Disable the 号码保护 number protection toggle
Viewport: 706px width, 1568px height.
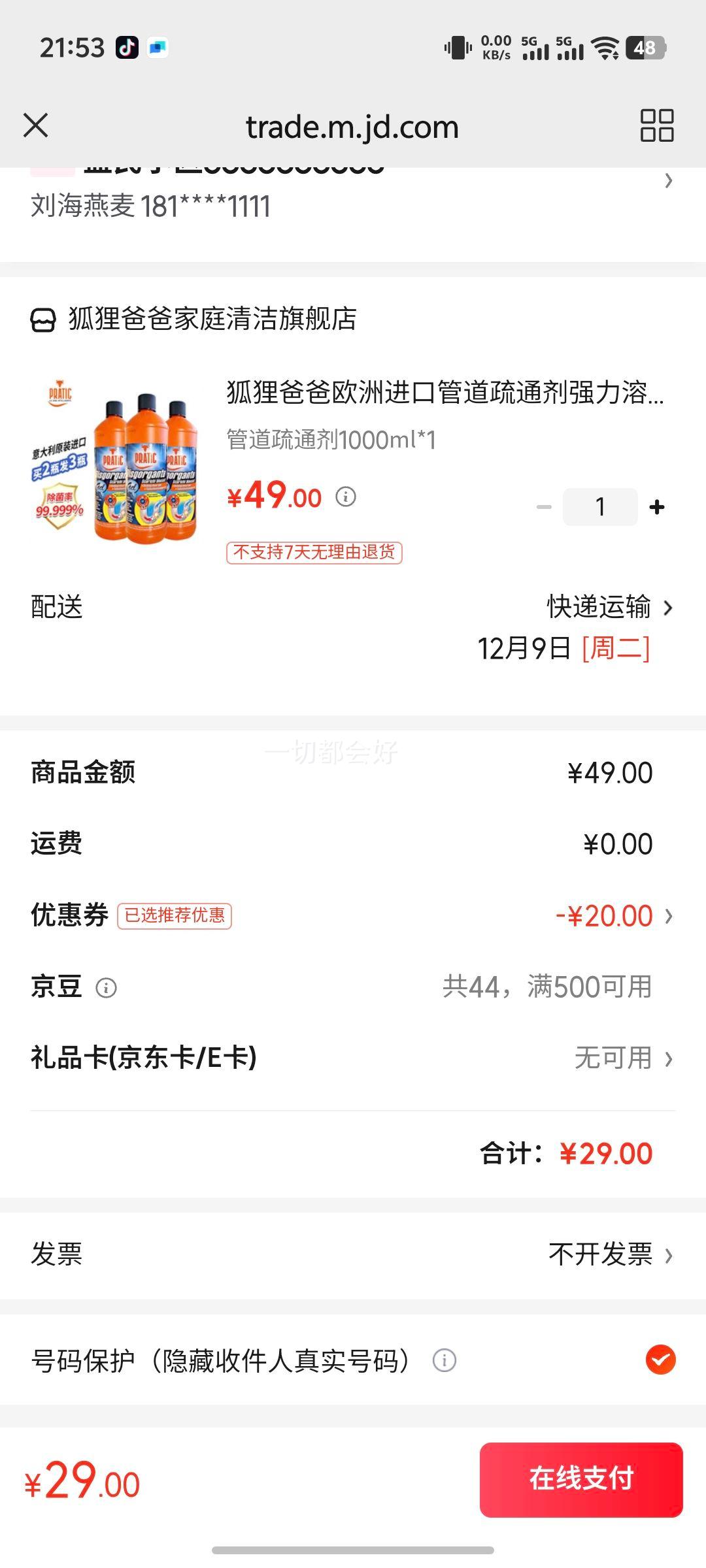click(662, 1361)
